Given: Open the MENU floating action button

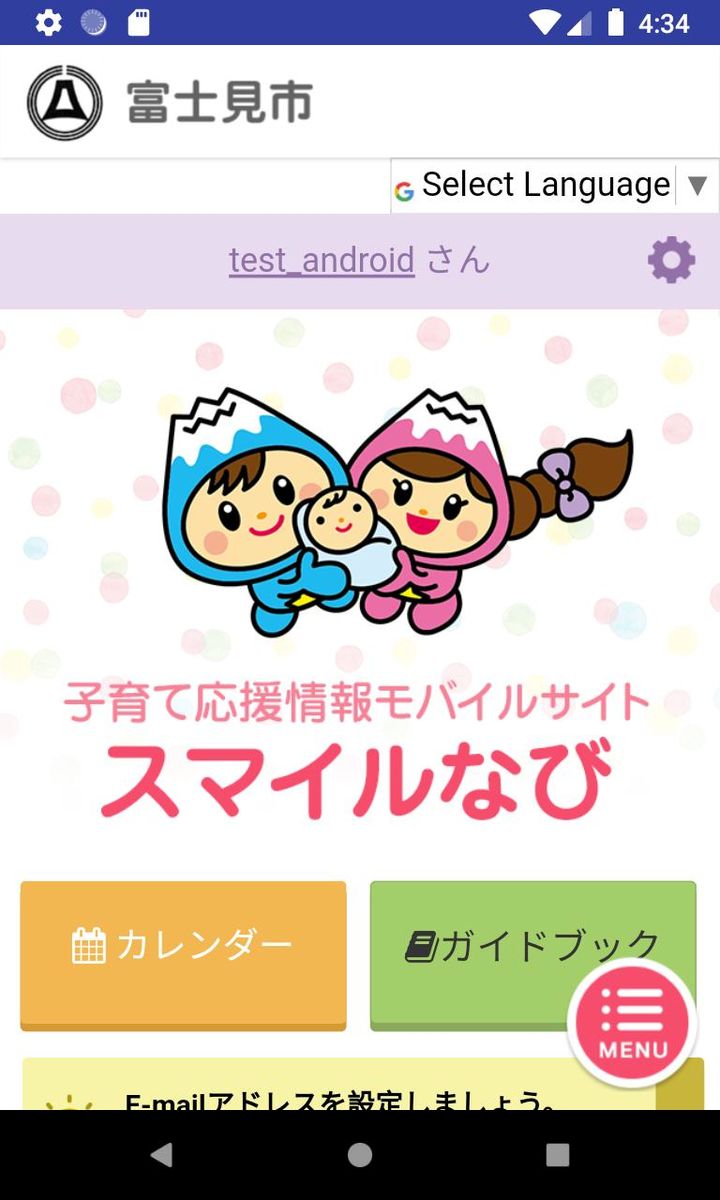Looking at the screenshot, I should click(631, 1022).
